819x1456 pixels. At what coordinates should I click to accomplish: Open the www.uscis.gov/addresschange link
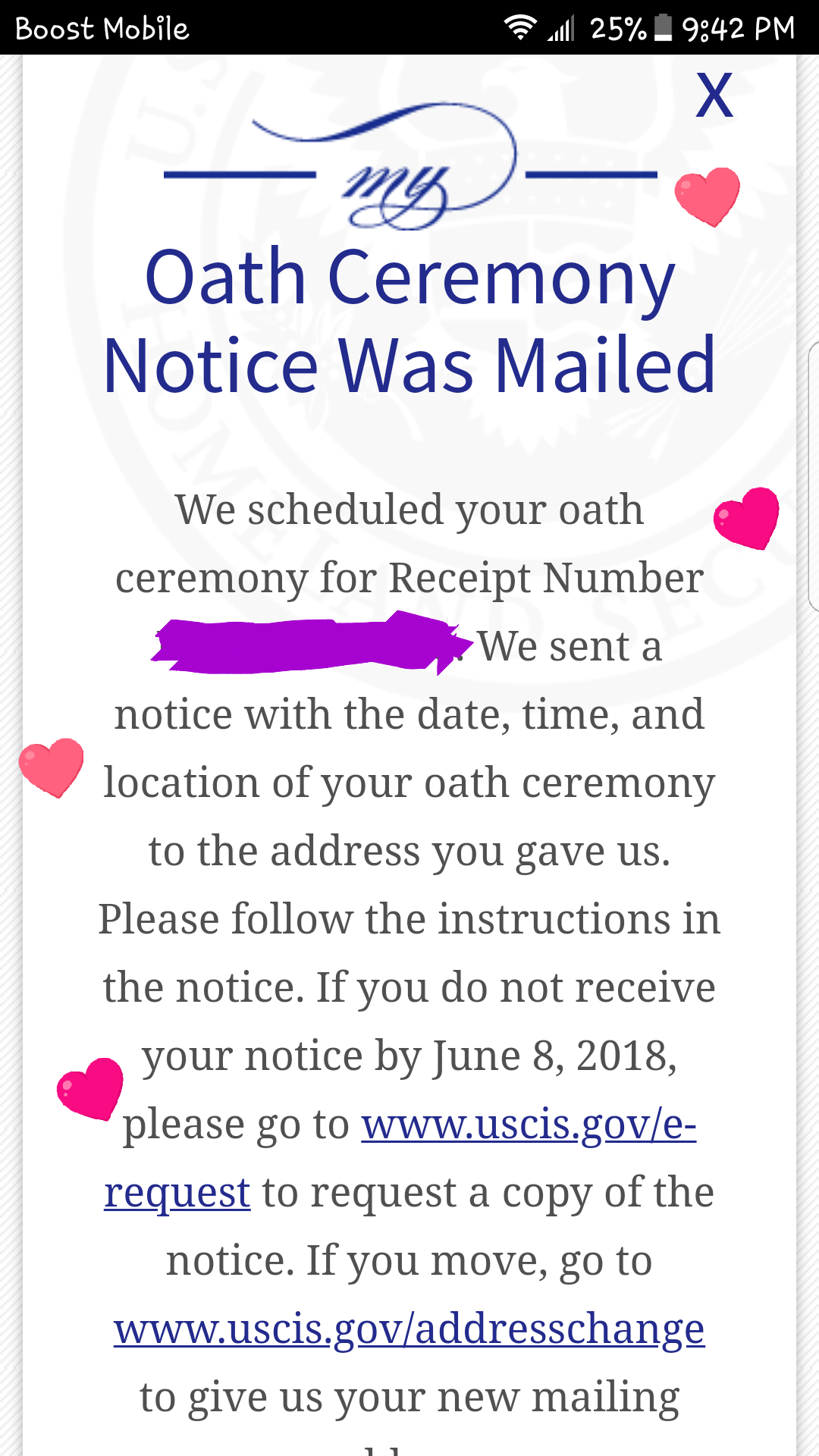coord(409,1330)
